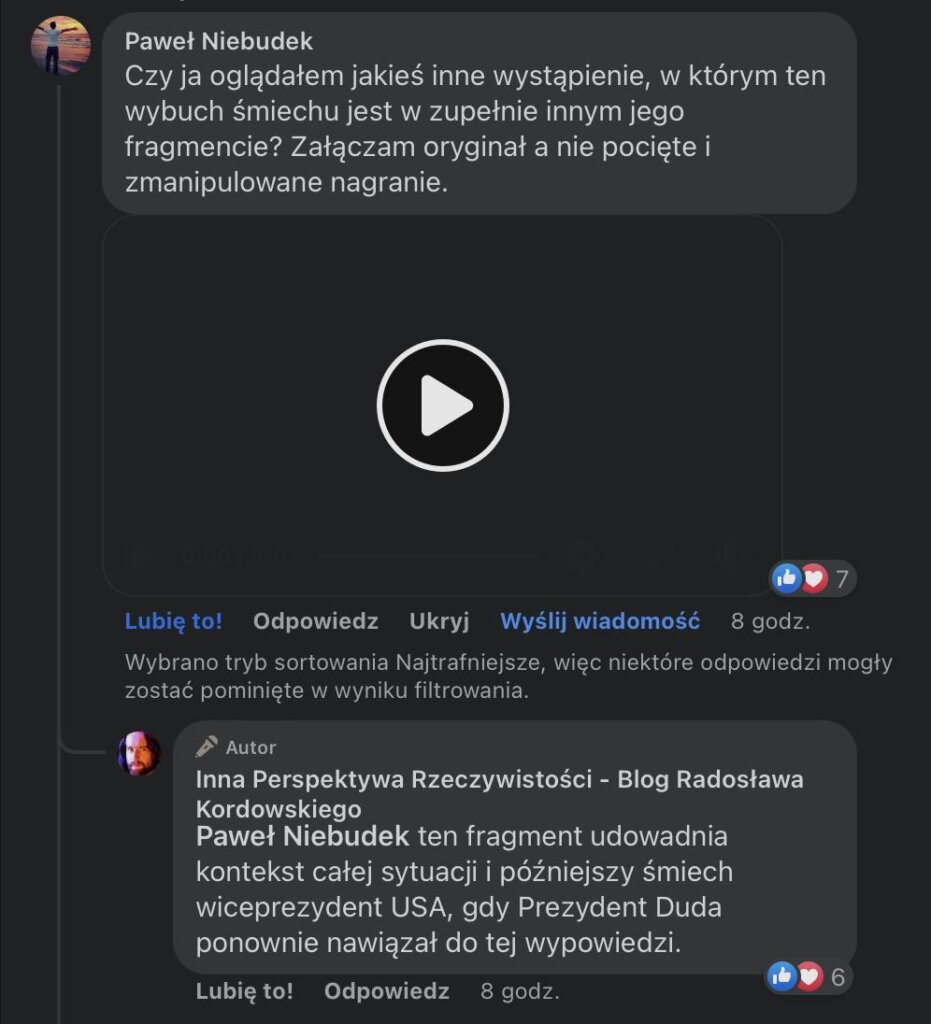This screenshot has width=931, height=1024.
Task: Open the blog author's avatar
Action: tap(139, 754)
